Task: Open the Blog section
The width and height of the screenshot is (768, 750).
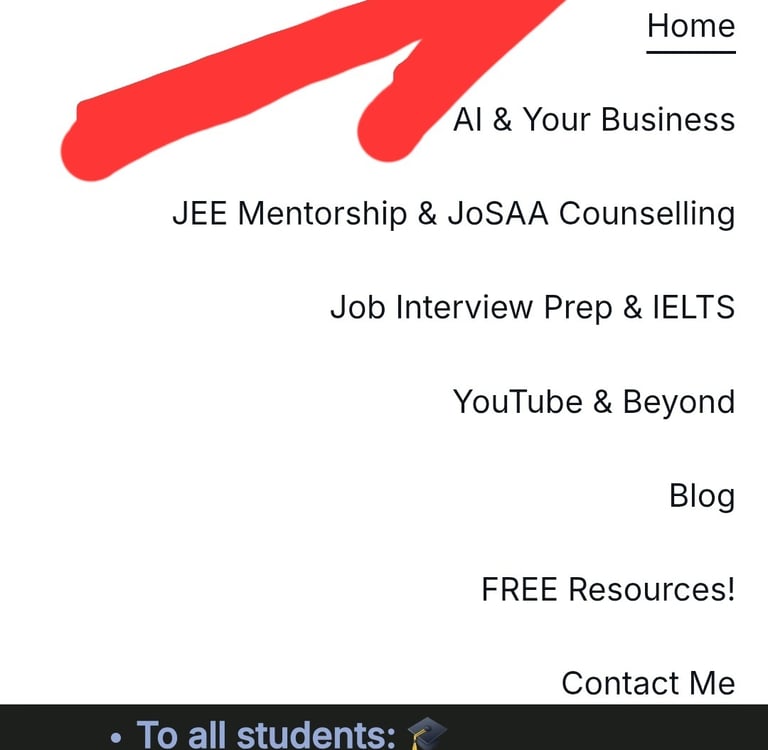Action: coord(701,496)
